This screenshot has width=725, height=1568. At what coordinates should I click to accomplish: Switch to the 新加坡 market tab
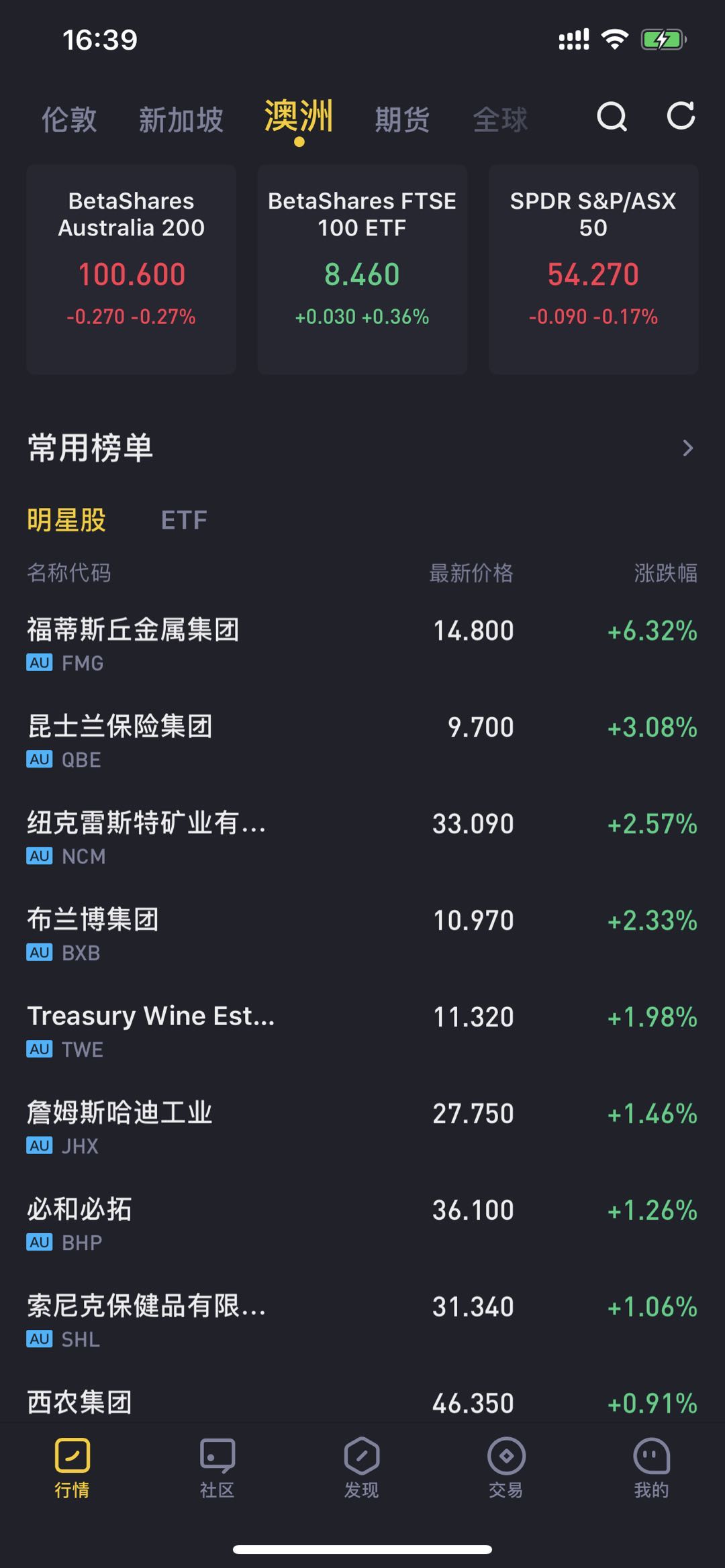coord(181,119)
